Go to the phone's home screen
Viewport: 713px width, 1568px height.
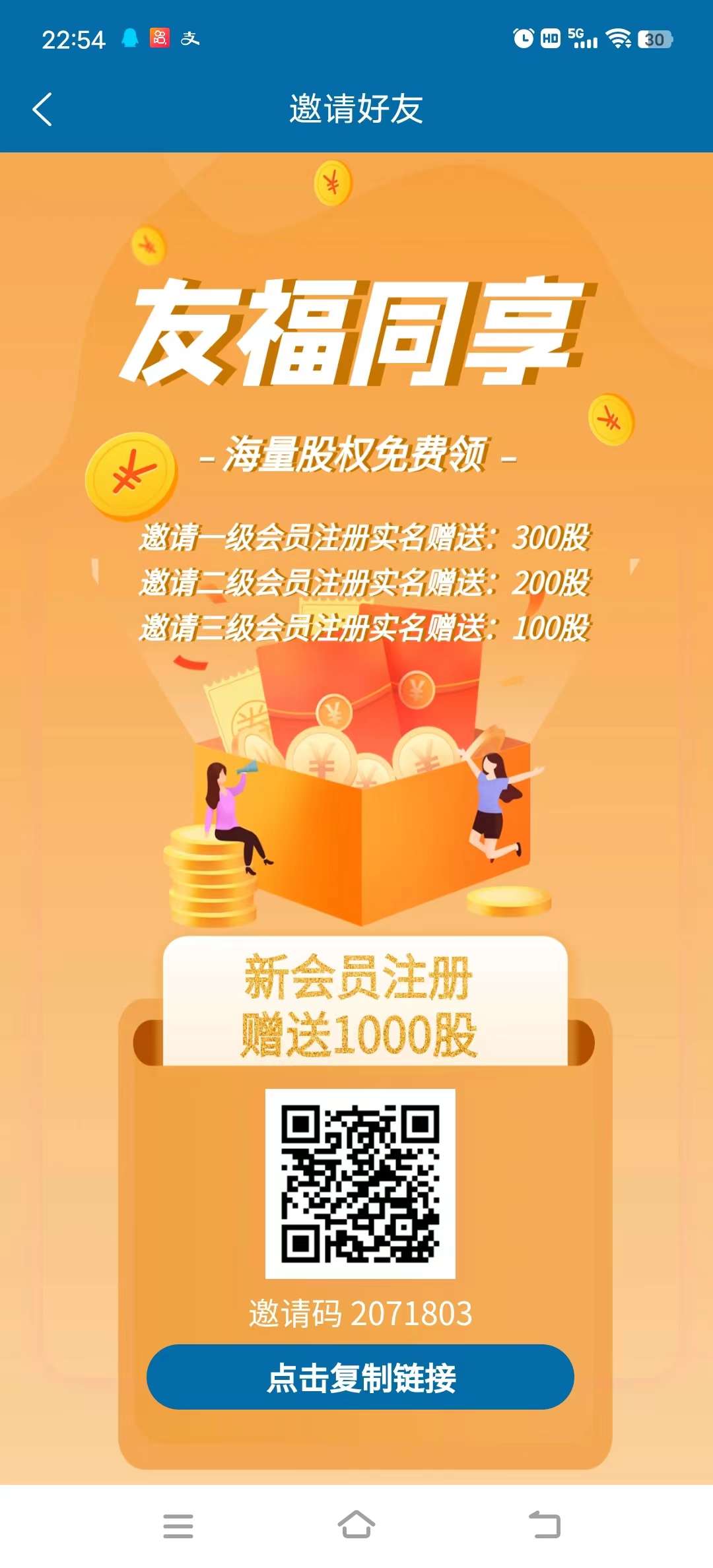pos(356,1525)
